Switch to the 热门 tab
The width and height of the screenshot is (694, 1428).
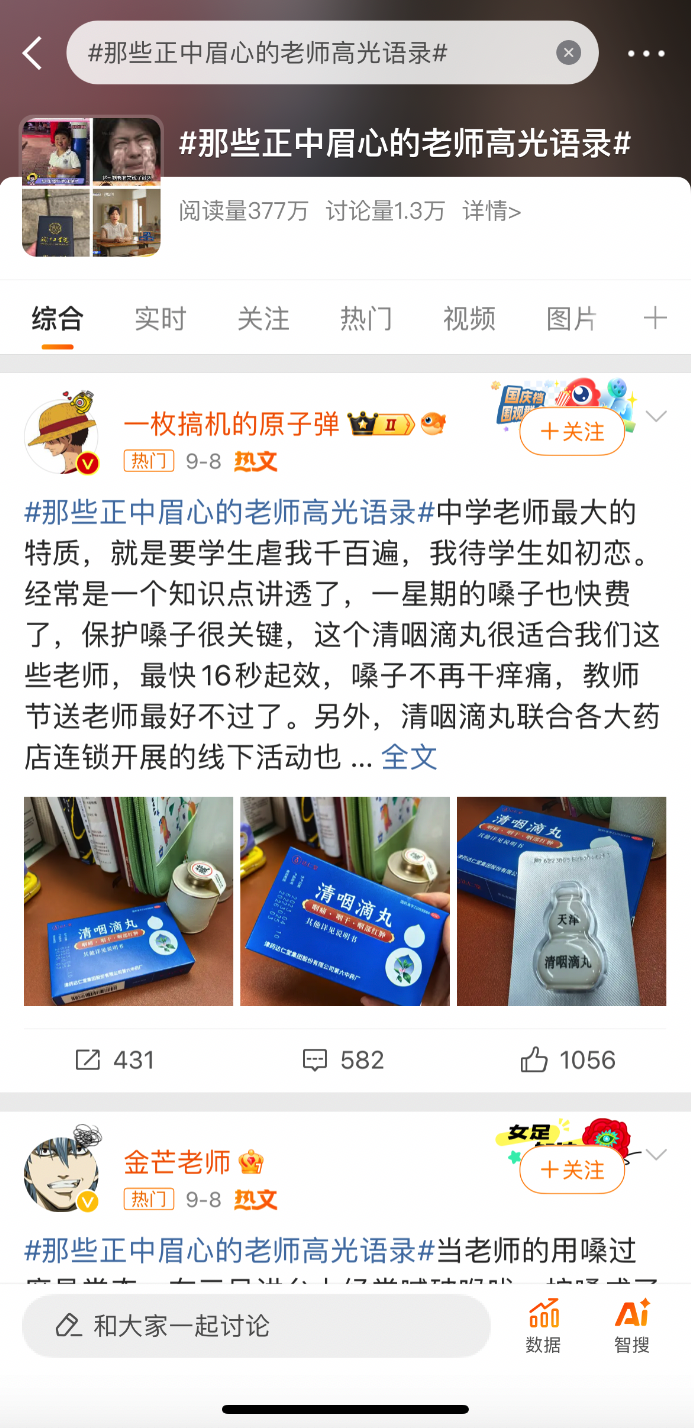[366, 319]
